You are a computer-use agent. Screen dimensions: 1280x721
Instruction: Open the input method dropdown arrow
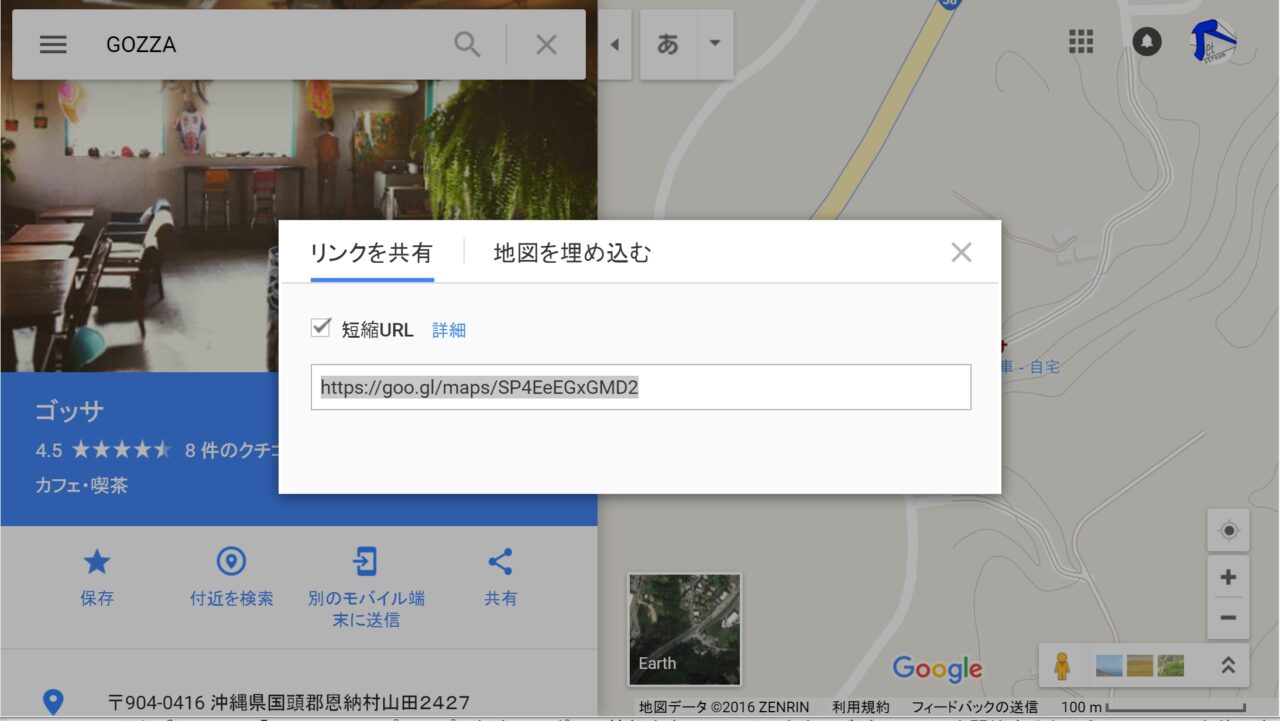pyautogui.click(x=715, y=44)
